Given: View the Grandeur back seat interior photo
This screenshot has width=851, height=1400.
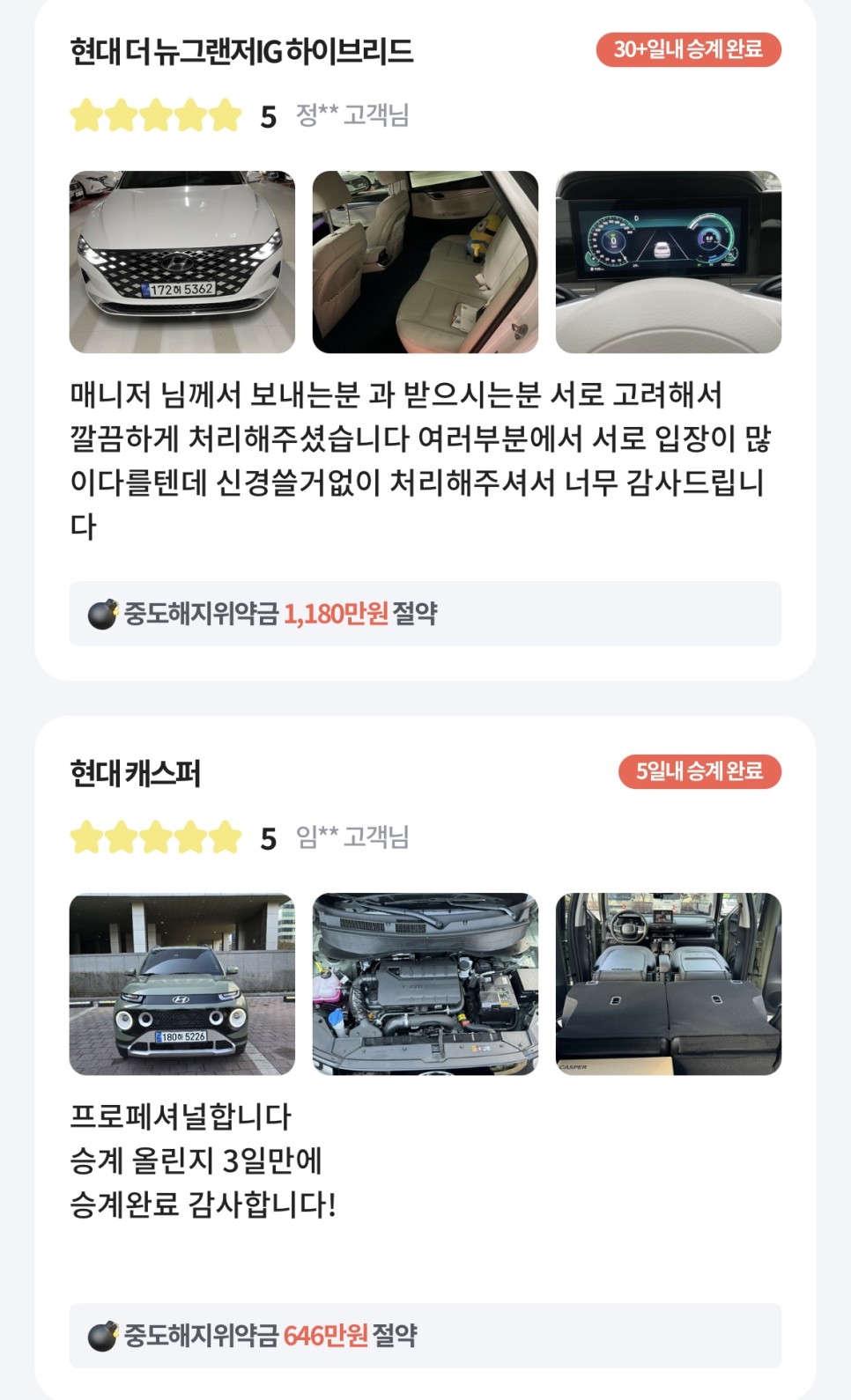Looking at the screenshot, I should click(x=425, y=262).
